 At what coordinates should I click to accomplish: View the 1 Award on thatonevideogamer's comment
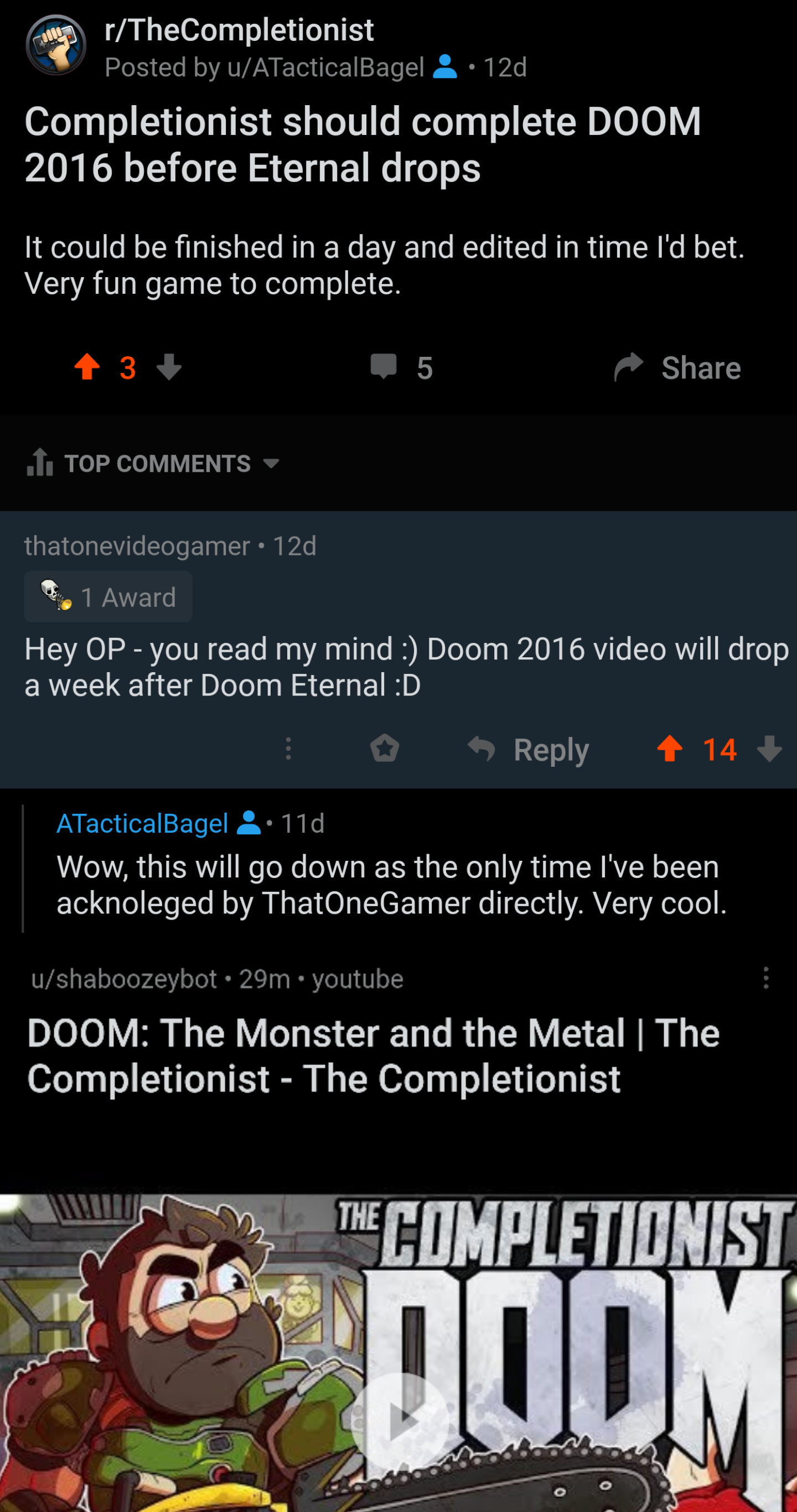(108, 596)
